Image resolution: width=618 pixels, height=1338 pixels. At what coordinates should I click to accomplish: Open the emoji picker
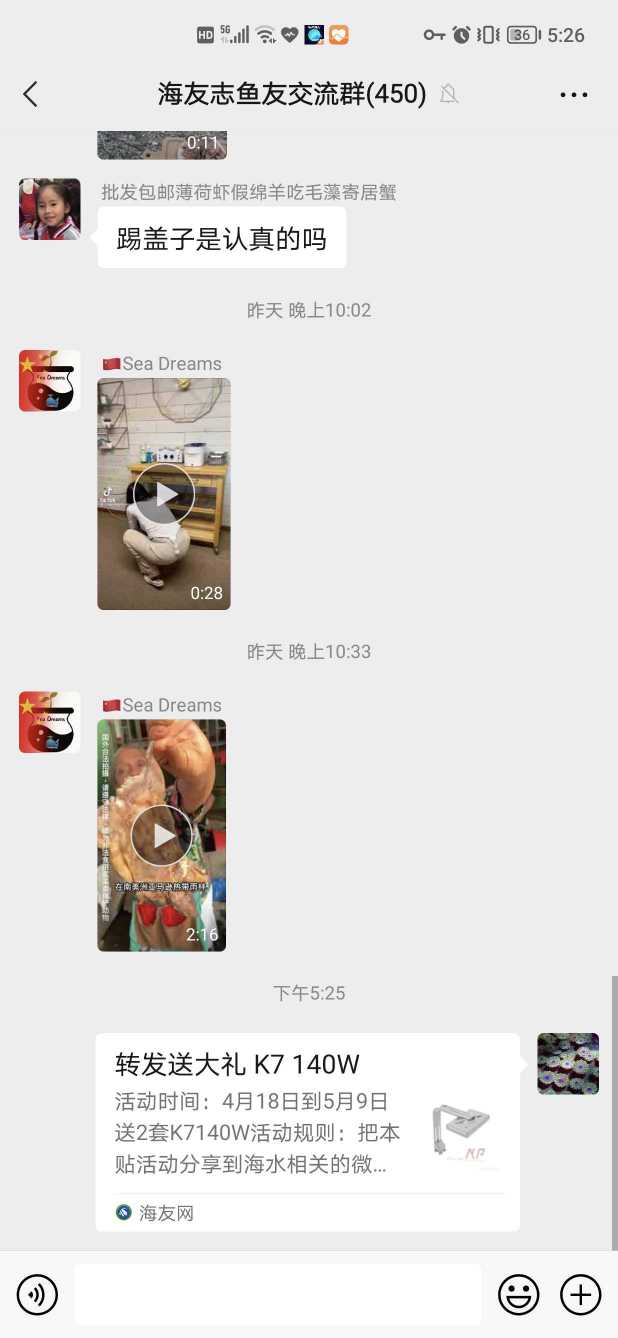pos(518,1295)
